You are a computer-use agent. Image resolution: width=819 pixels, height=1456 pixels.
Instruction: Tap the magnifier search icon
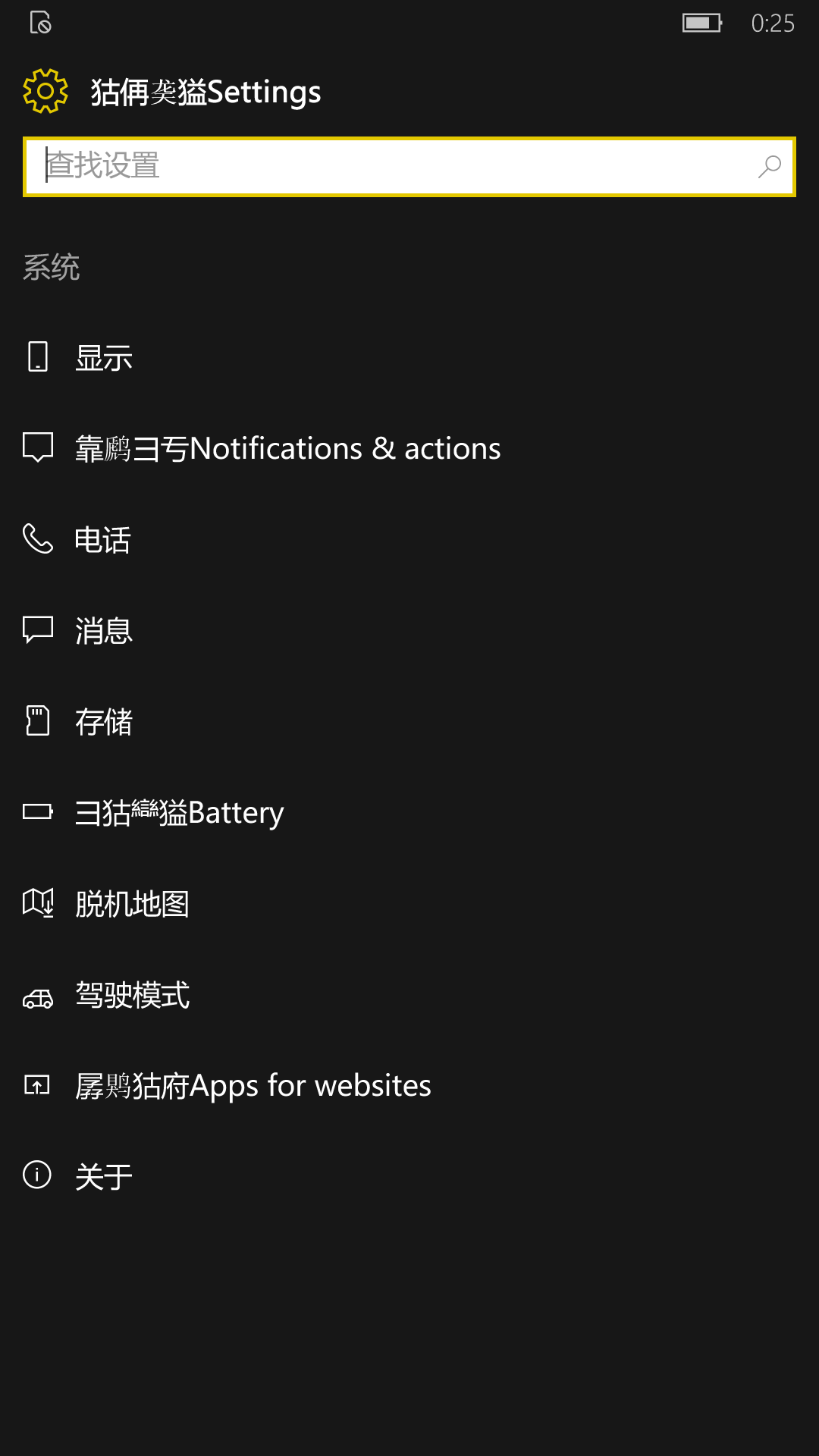769,167
